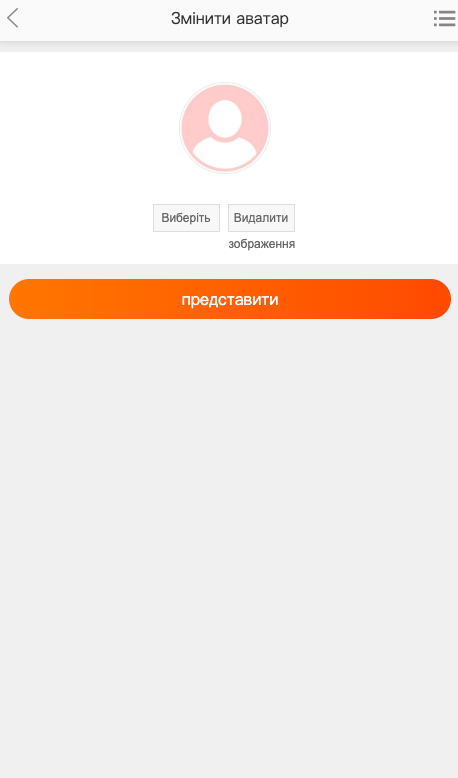This screenshot has height=778, width=458.
Task: Tap the Видалити button to remove avatar
Action: click(x=262, y=218)
